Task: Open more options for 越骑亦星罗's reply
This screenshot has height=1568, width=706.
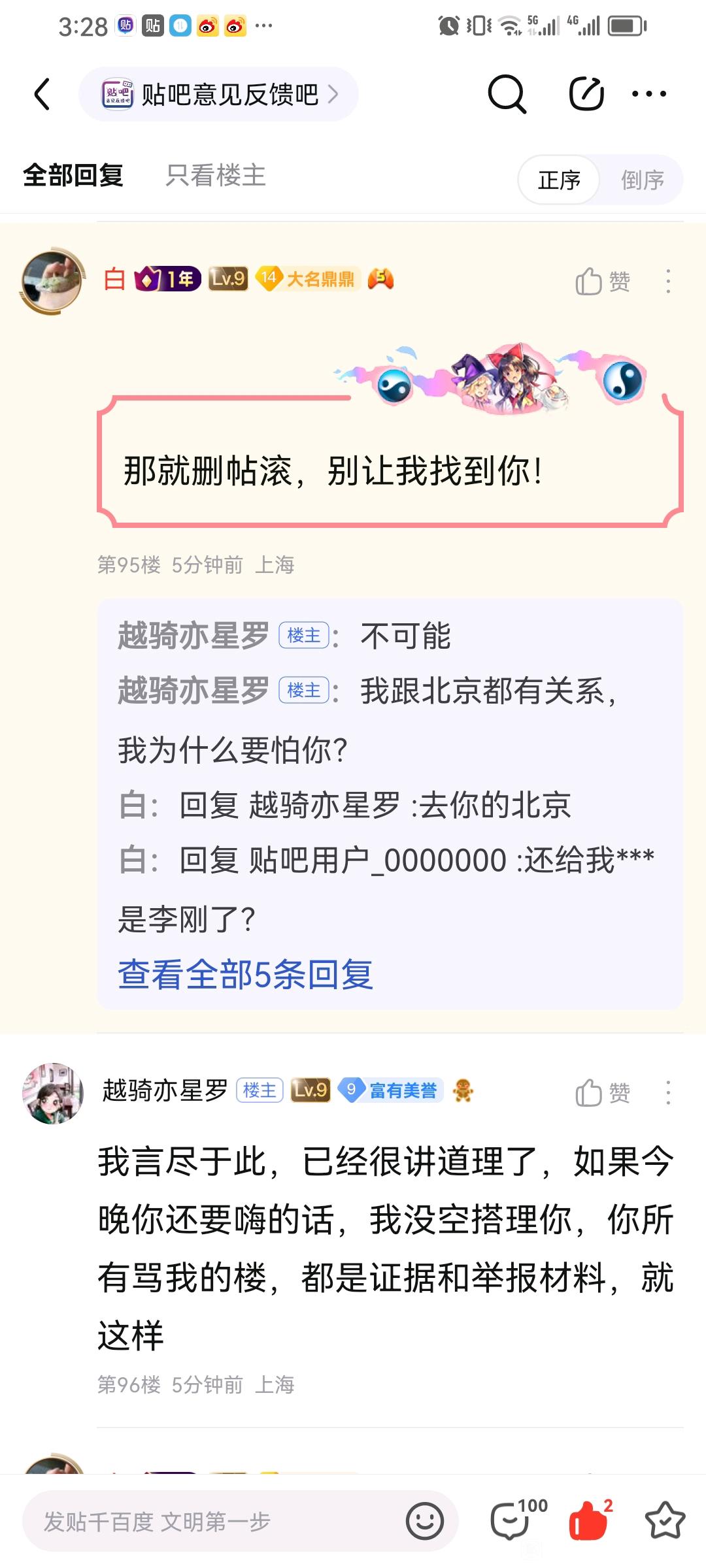Action: (x=667, y=1092)
